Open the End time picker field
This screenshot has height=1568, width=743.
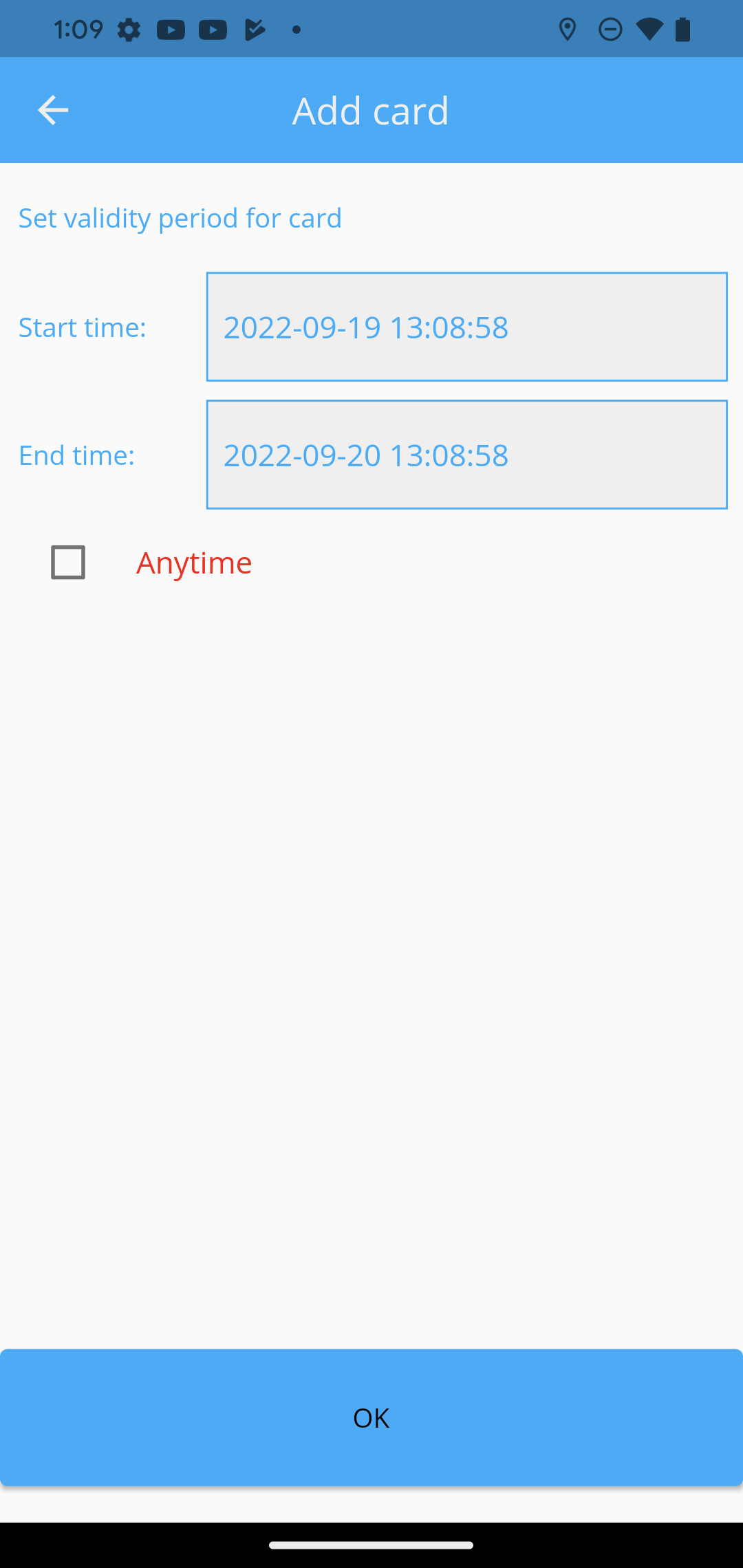466,455
